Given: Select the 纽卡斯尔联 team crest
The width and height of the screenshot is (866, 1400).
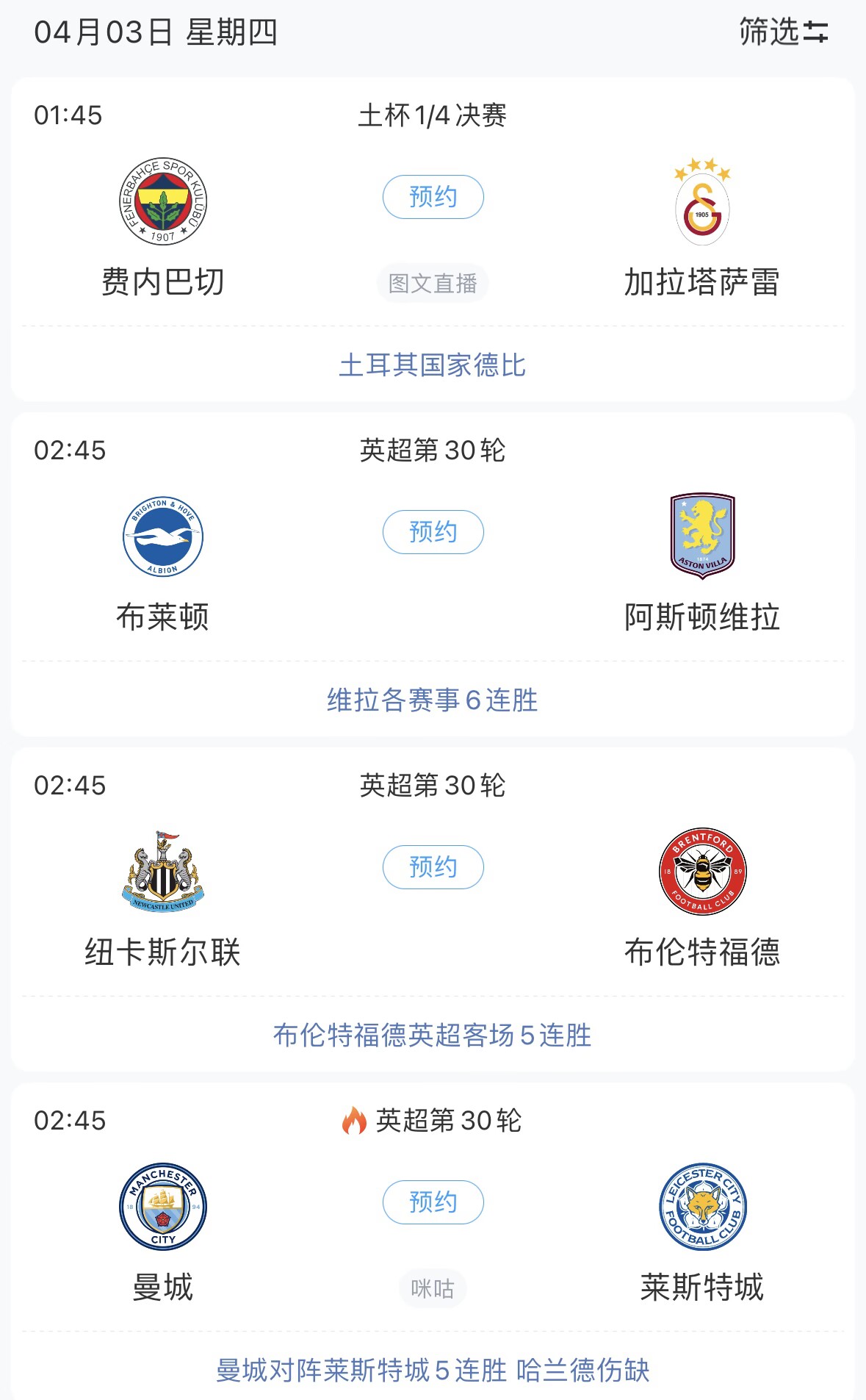Looking at the screenshot, I should (163, 872).
